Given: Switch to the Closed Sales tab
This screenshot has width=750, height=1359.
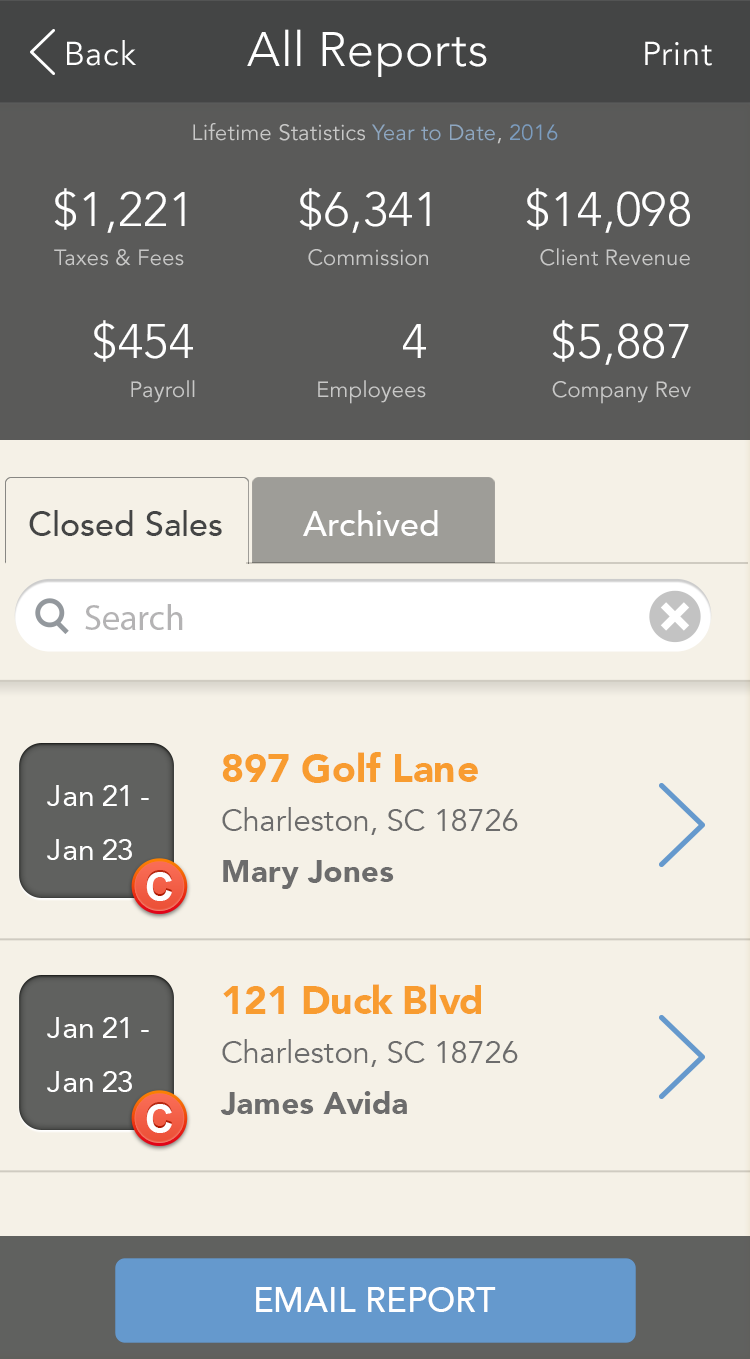Looking at the screenshot, I should (x=126, y=521).
